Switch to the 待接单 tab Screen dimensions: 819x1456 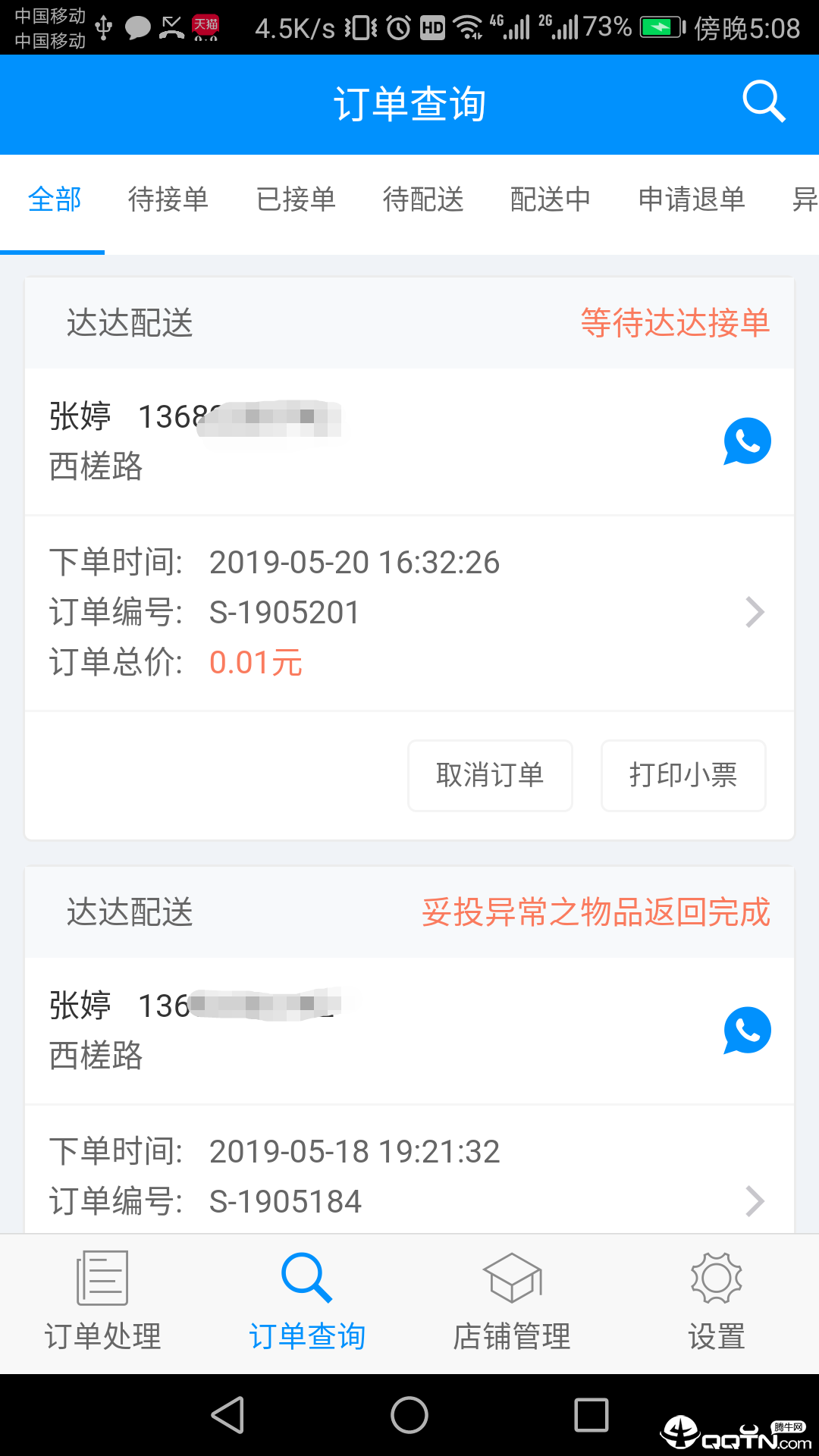pyautogui.click(x=168, y=199)
